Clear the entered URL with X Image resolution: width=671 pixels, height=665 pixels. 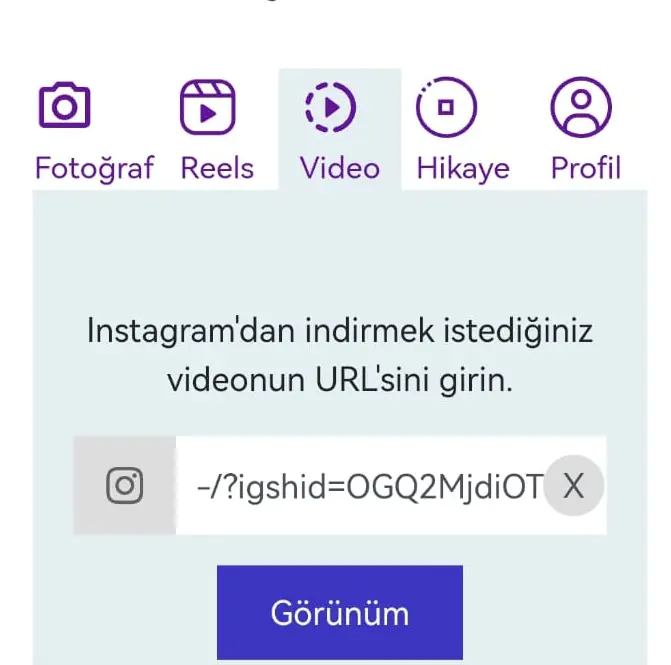[x=574, y=486]
